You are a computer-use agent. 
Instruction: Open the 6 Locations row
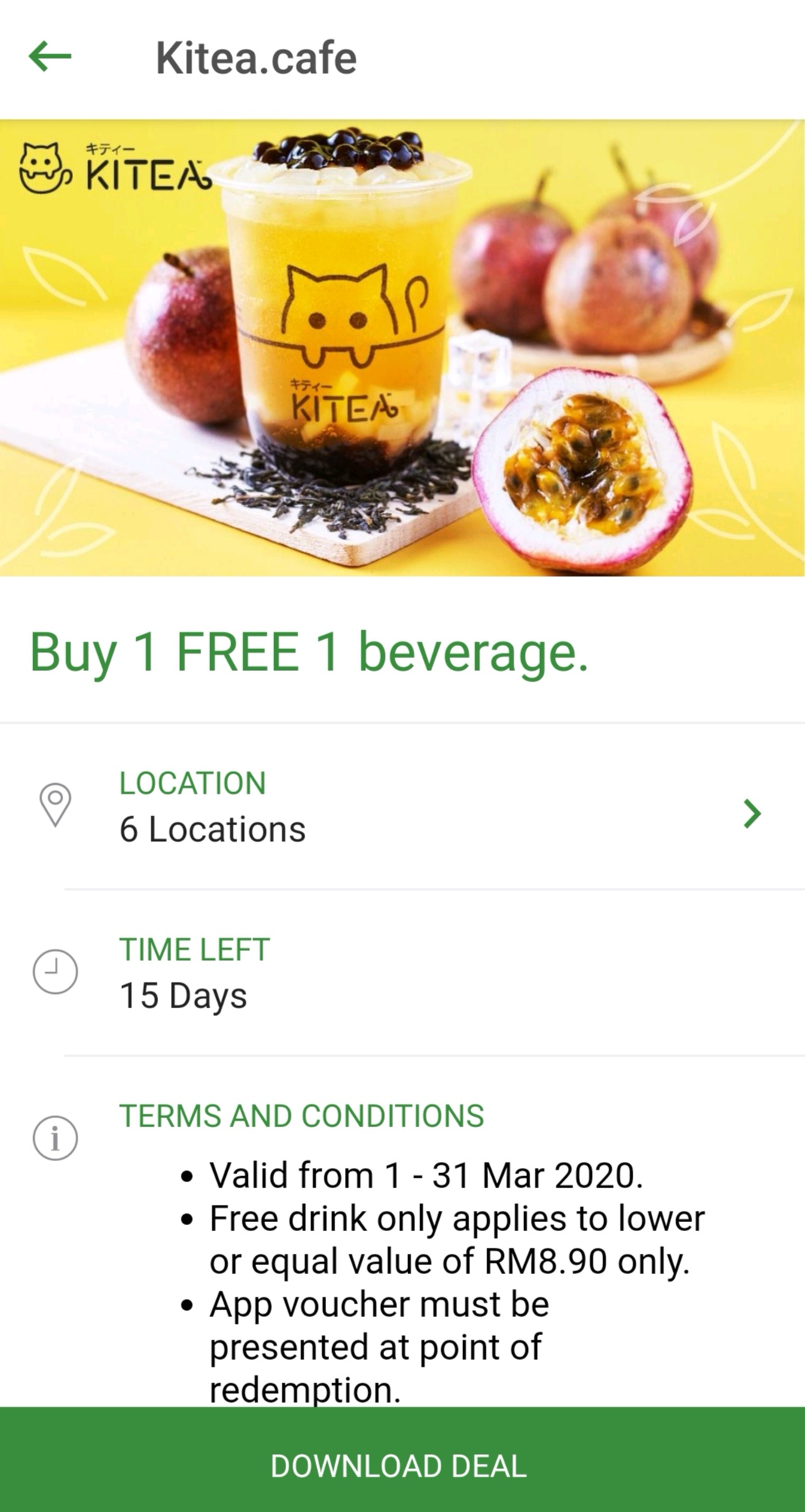(x=402, y=808)
